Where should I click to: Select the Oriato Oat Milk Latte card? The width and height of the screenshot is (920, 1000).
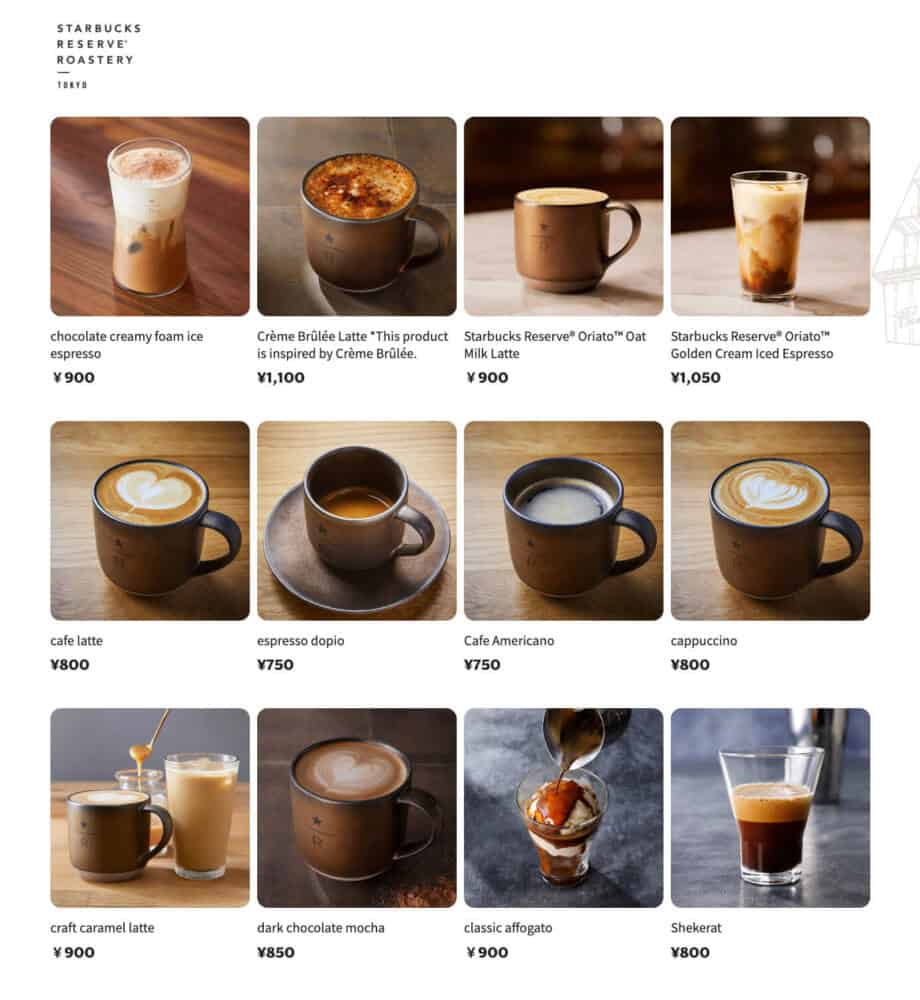[x=563, y=217]
